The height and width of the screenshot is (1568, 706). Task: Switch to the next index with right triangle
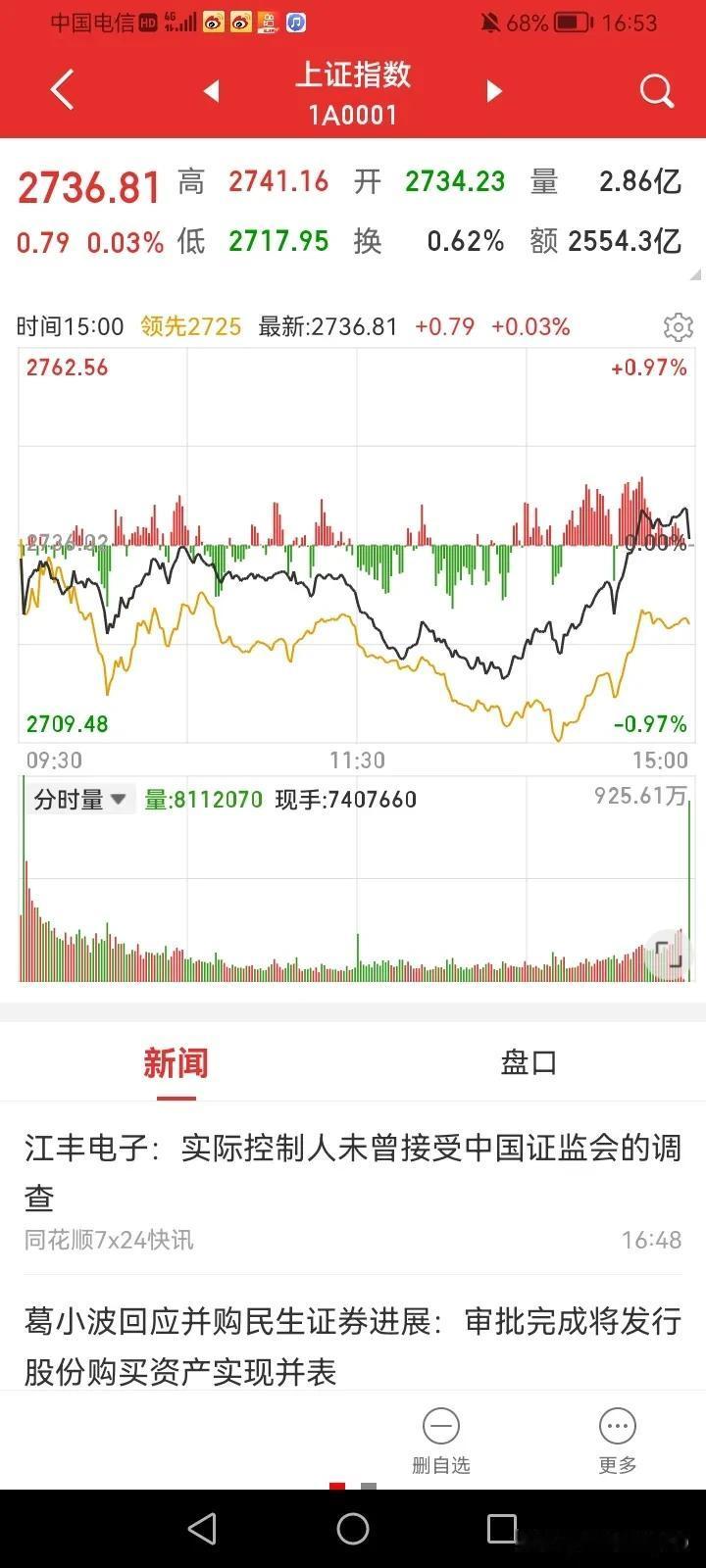click(x=494, y=91)
